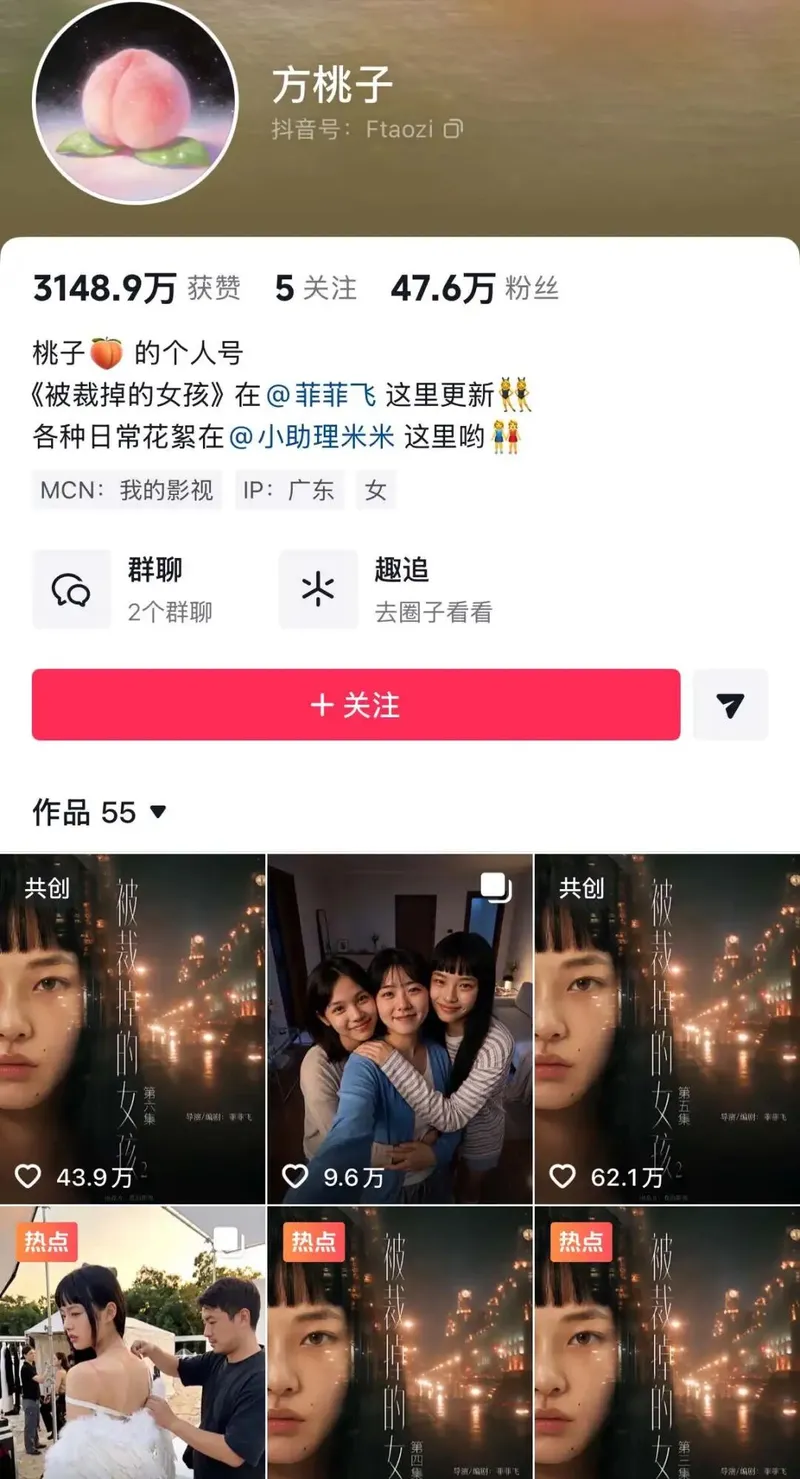
Task: Open the 共创 video with 43.9万 likes
Action: [132, 1029]
